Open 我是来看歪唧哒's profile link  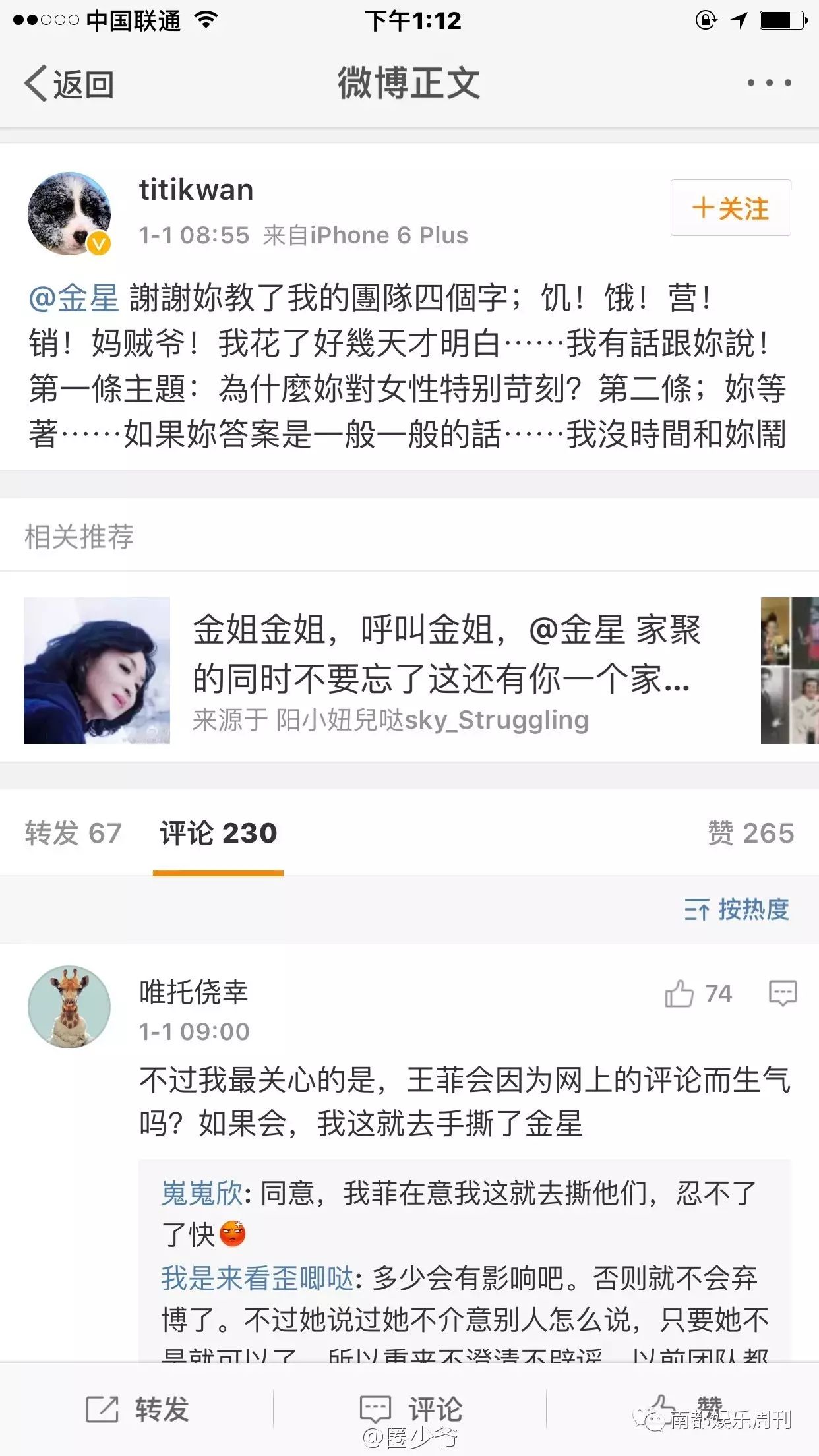(x=258, y=1278)
